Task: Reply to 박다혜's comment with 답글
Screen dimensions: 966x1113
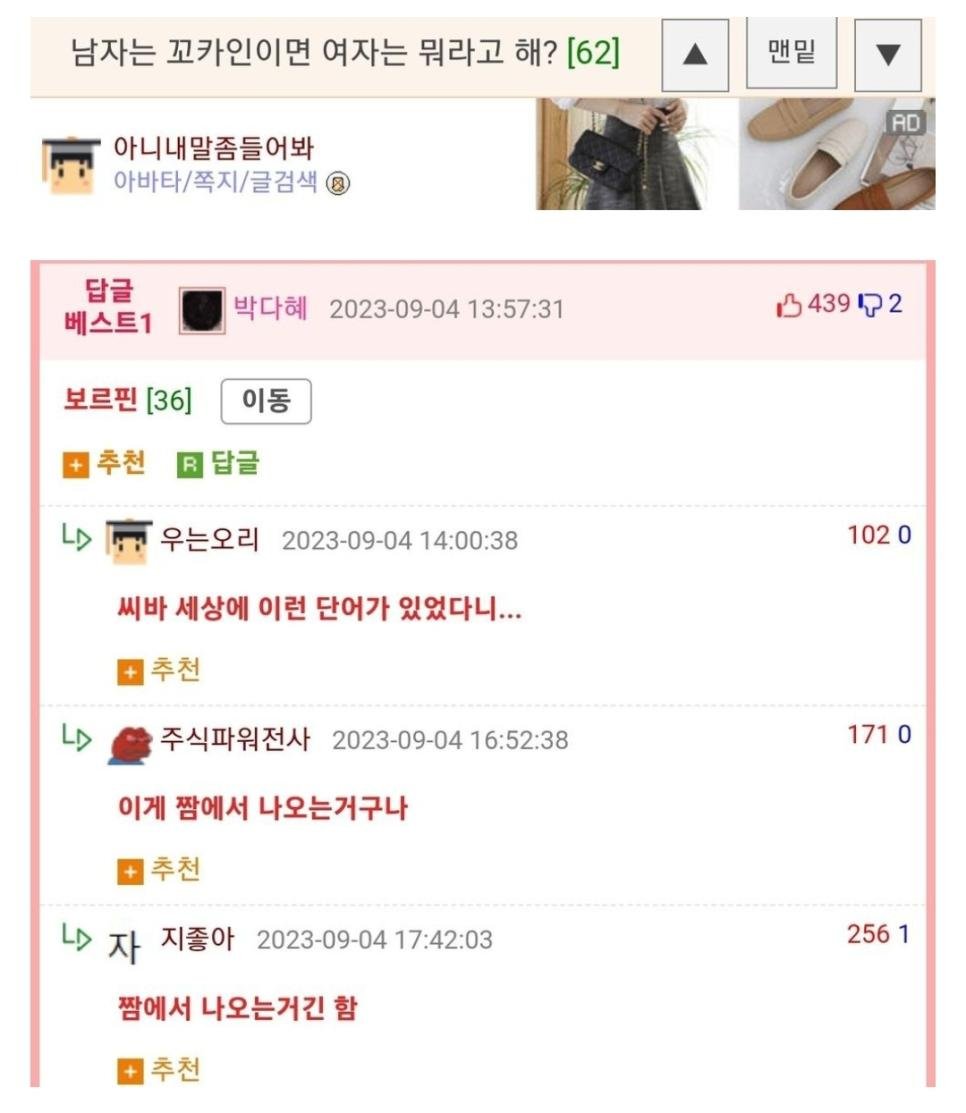Action: [218, 463]
